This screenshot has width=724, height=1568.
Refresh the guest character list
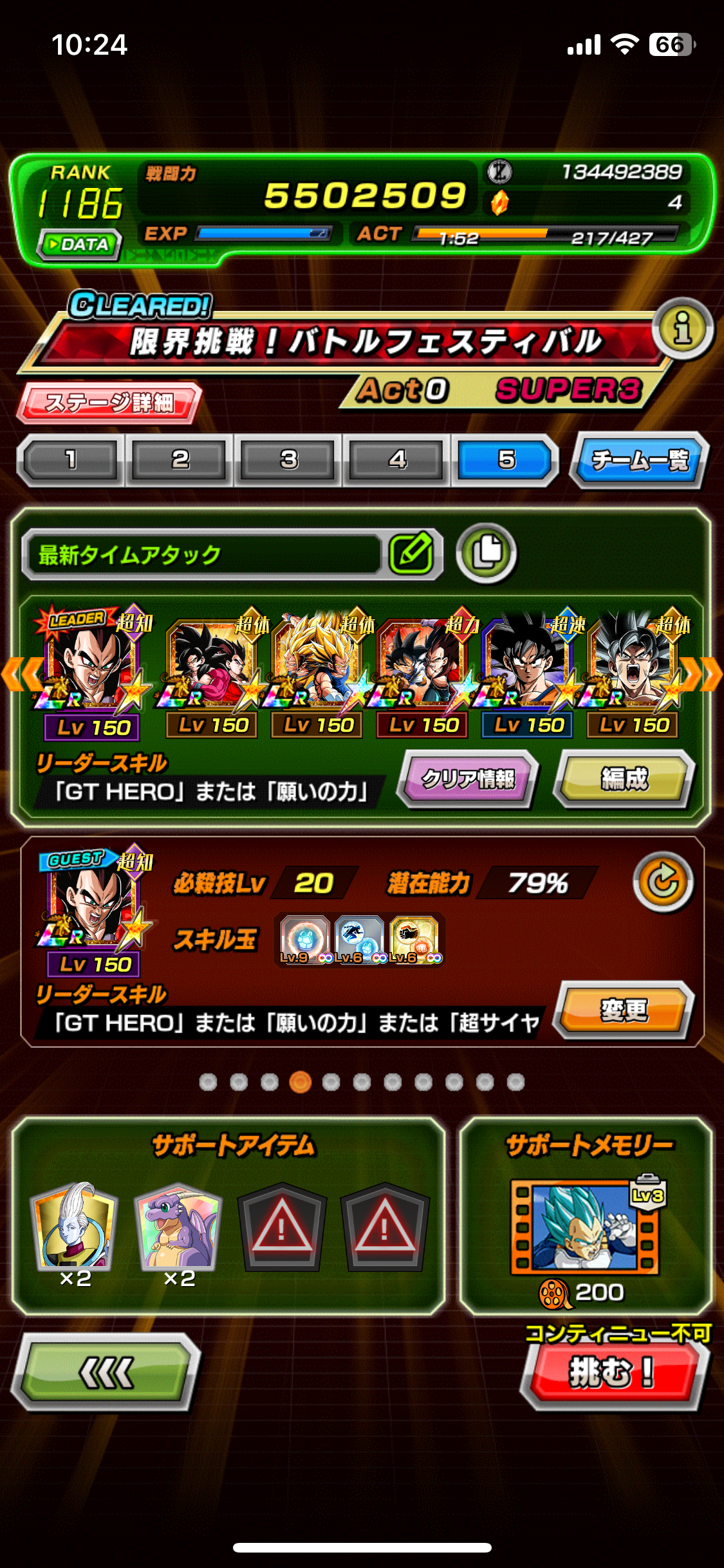coord(663,882)
